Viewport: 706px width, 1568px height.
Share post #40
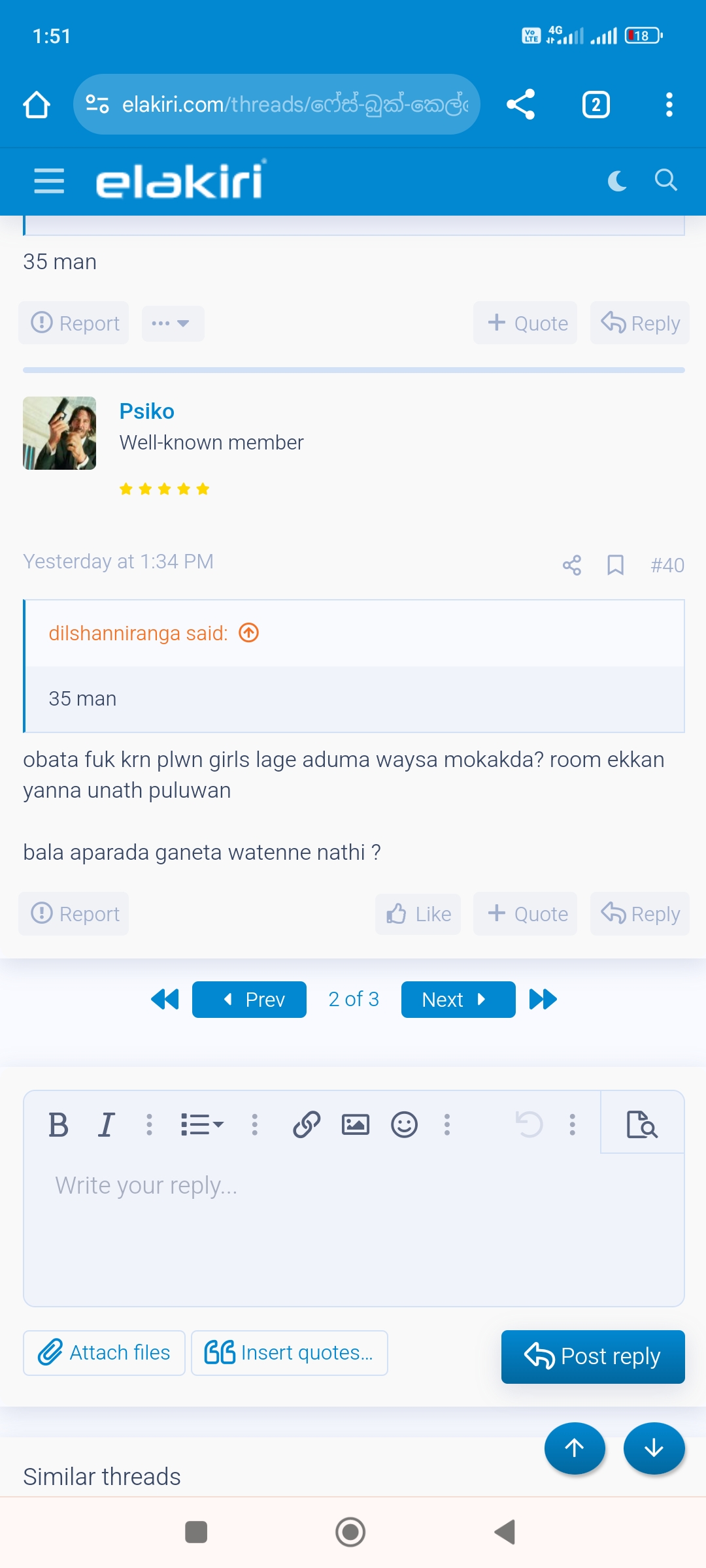click(572, 564)
